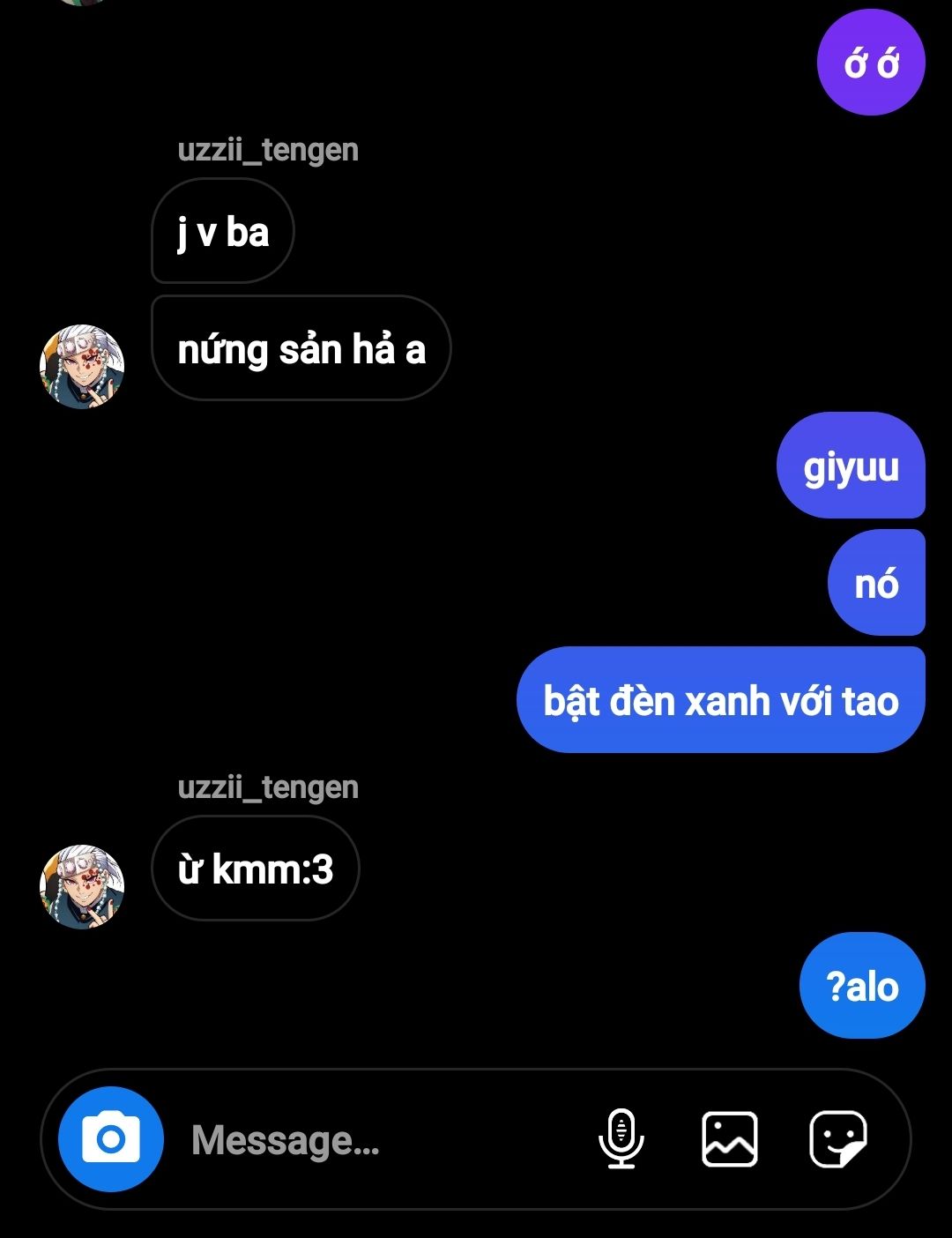Open the camera from the message bar
The width and height of the screenshot is (952, 1238).
(111, 1139)
